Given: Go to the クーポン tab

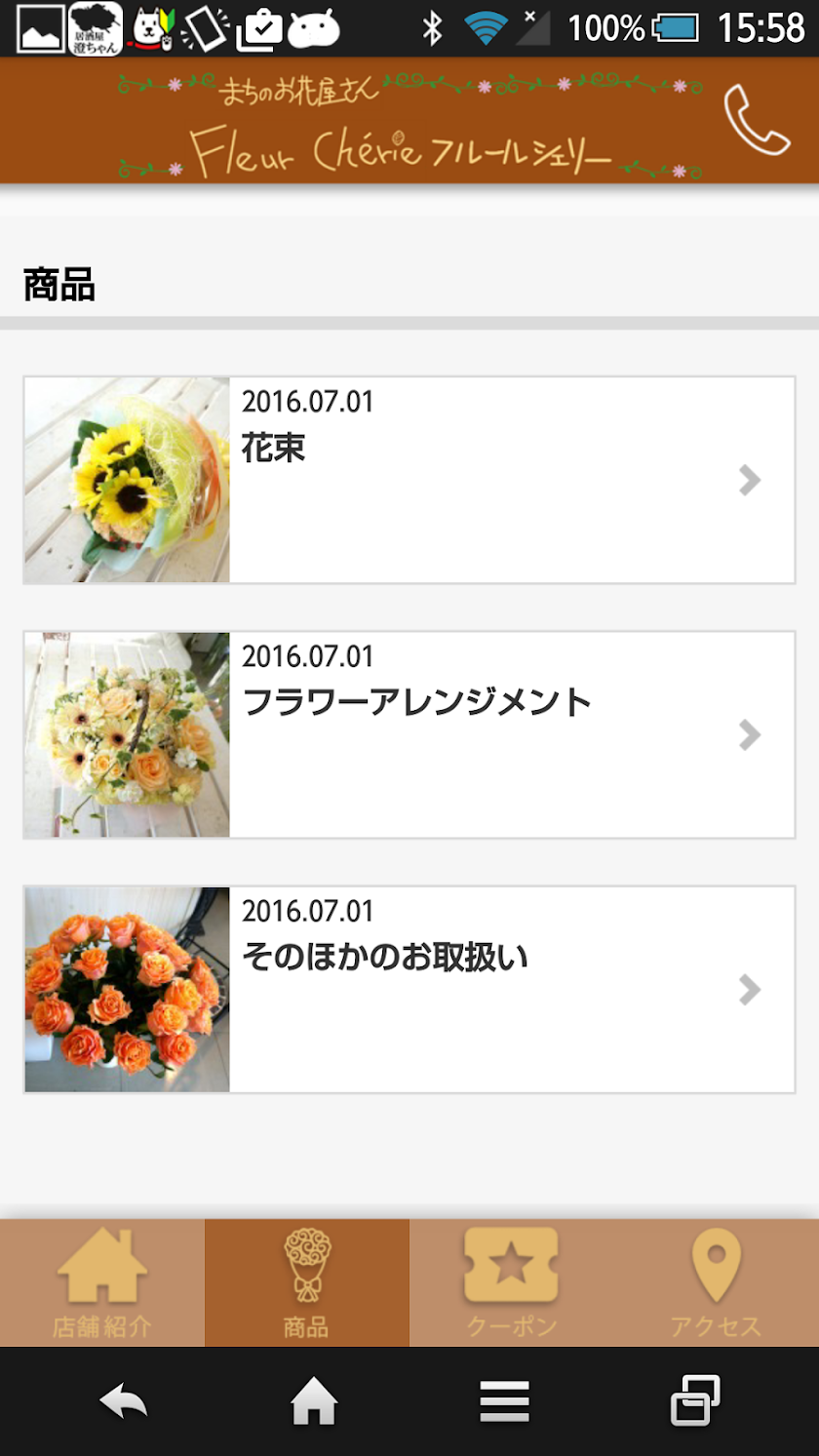Looking at the screenshot, I should click(512, 1282).
